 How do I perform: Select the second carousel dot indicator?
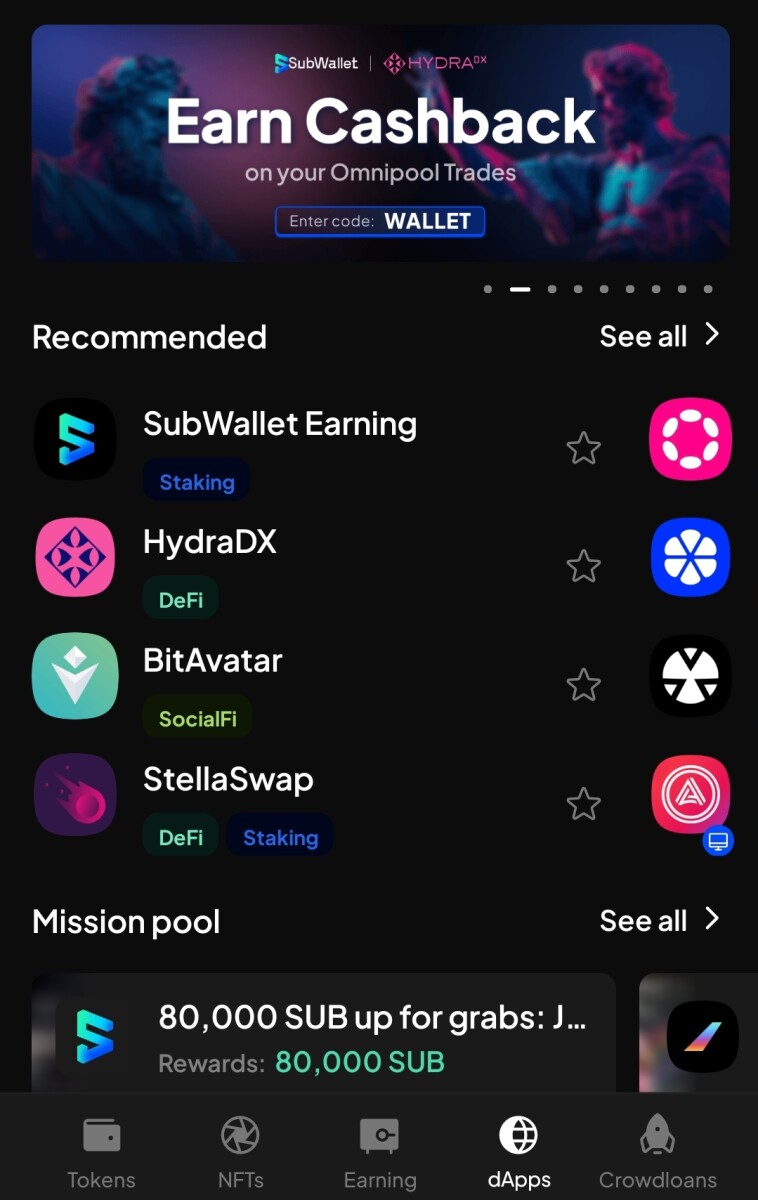[x=519, y=289]
